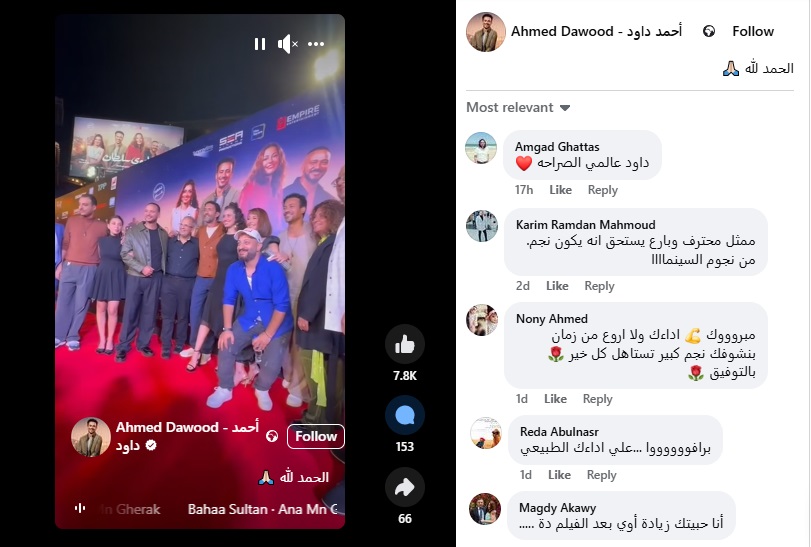Like Karim Ramdan Mahmoud's comment
The width and height of the screenshot is (811, 547).
[557, 286]
